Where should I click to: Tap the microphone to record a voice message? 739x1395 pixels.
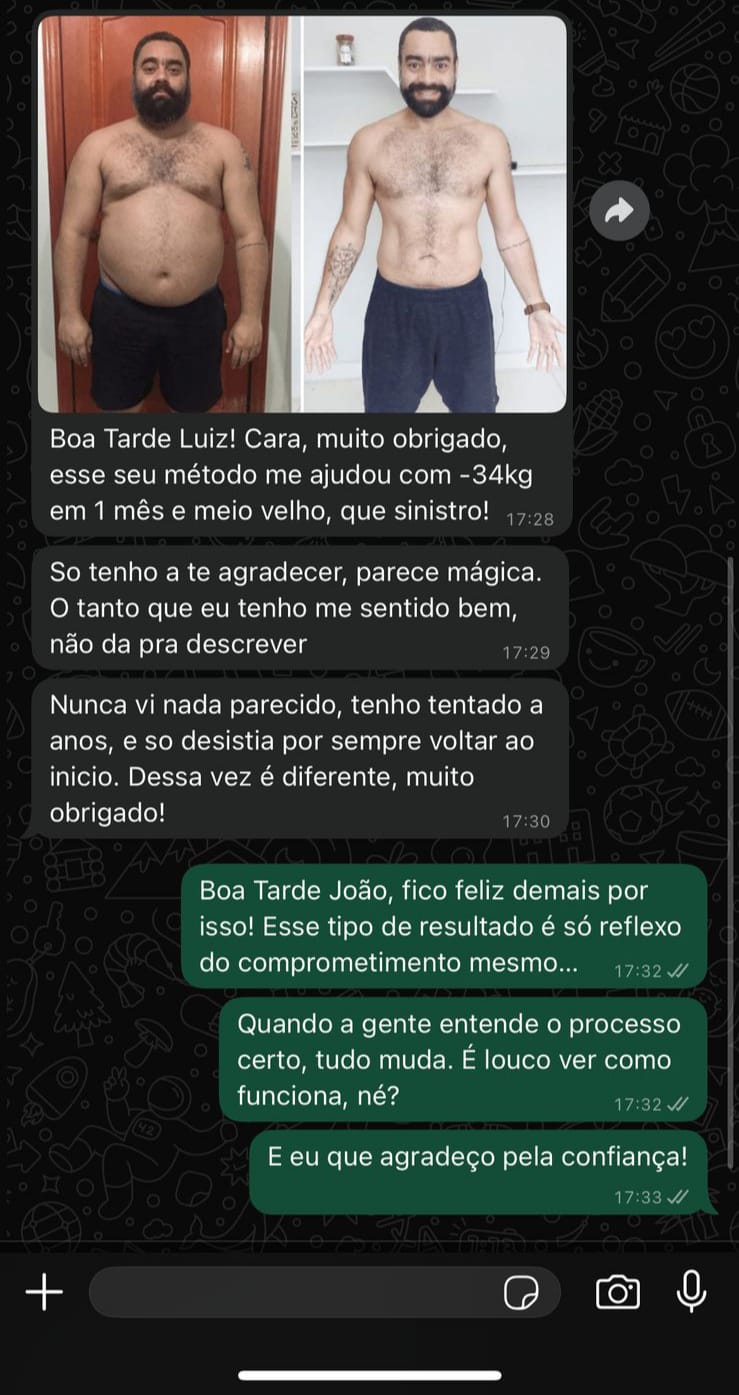pos(692,1292)
